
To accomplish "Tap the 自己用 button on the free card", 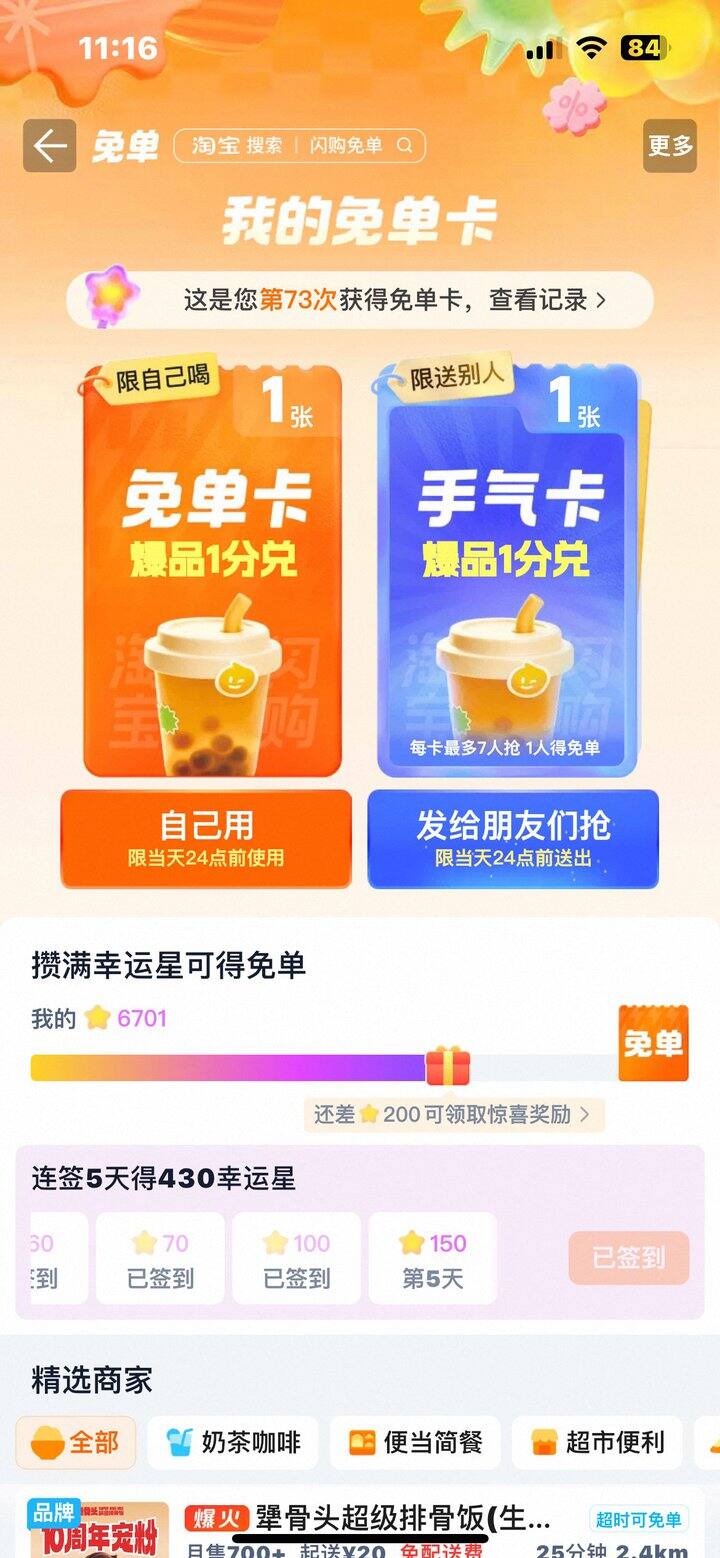I will (x=204, y=840).
